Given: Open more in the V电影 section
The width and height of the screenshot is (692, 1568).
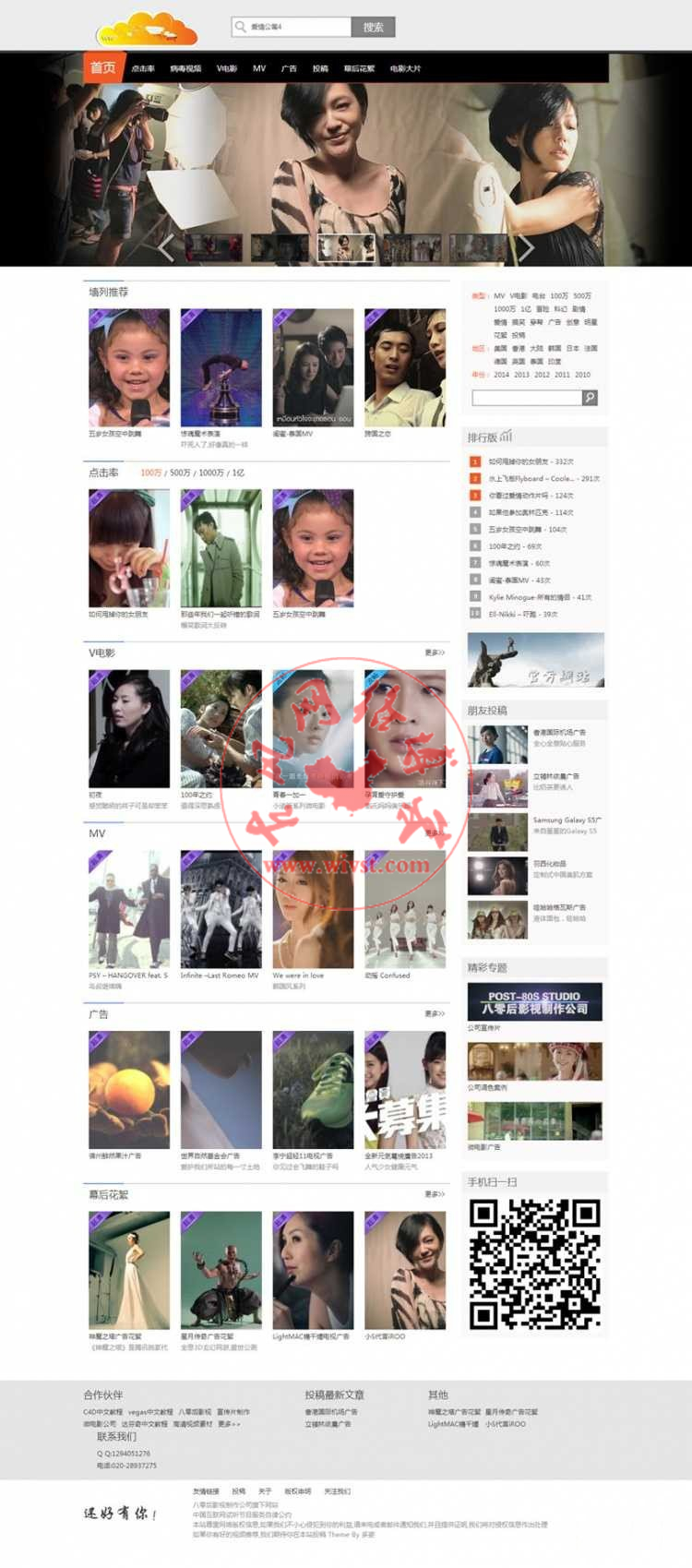Looking at the screenshot, I should 435,652.
